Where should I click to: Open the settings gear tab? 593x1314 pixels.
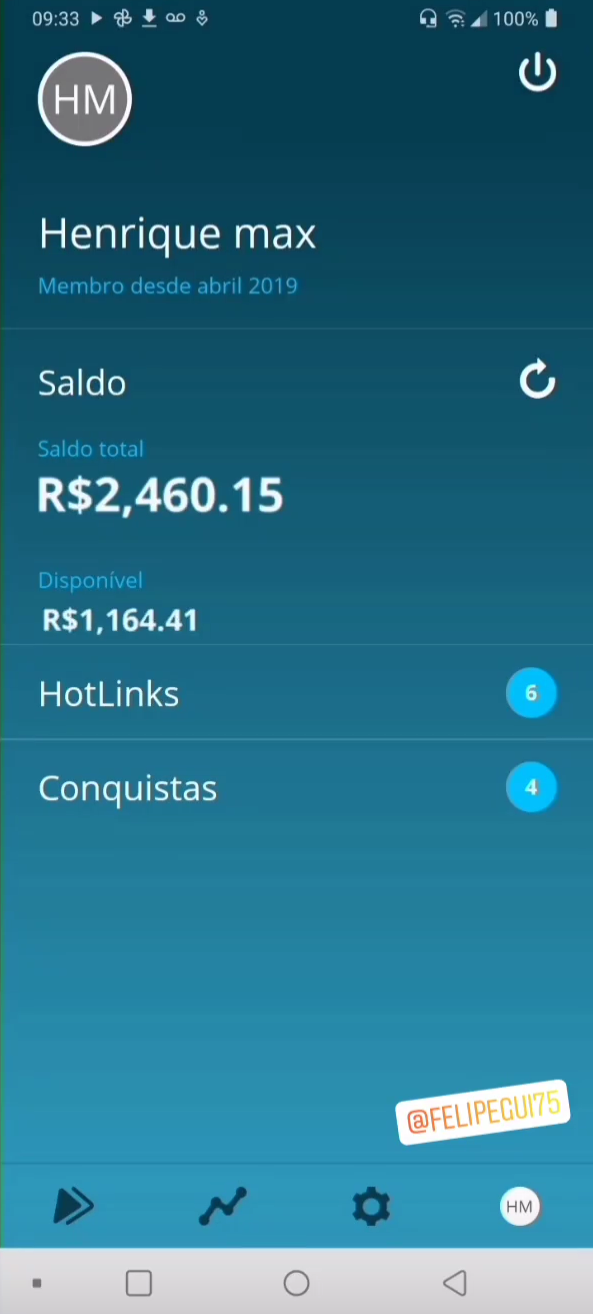(371, 1207)
